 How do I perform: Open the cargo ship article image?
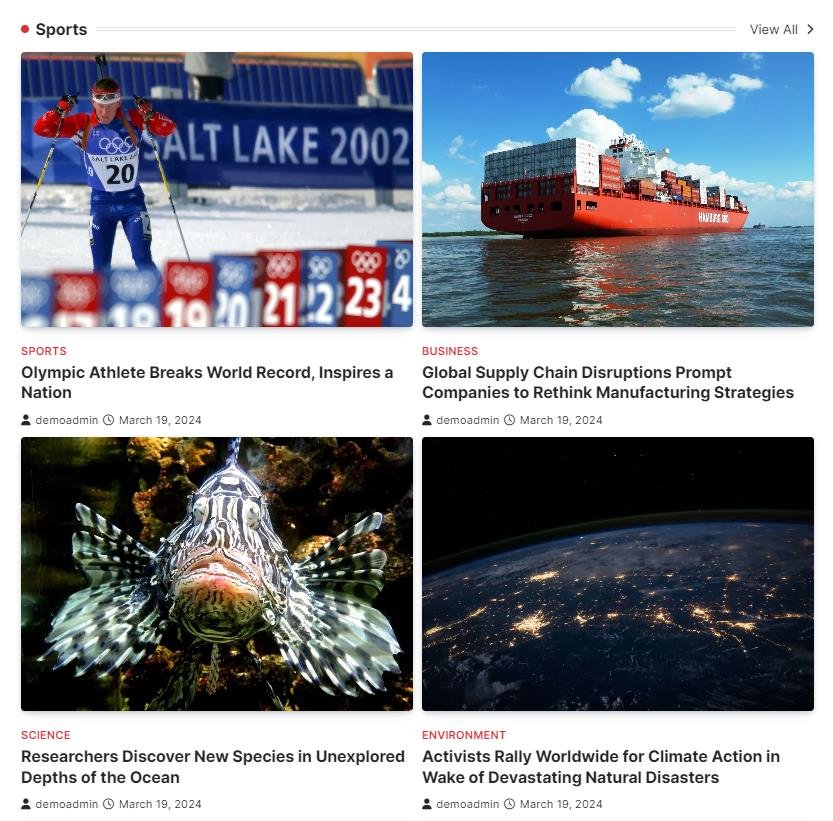coord(617,189)
